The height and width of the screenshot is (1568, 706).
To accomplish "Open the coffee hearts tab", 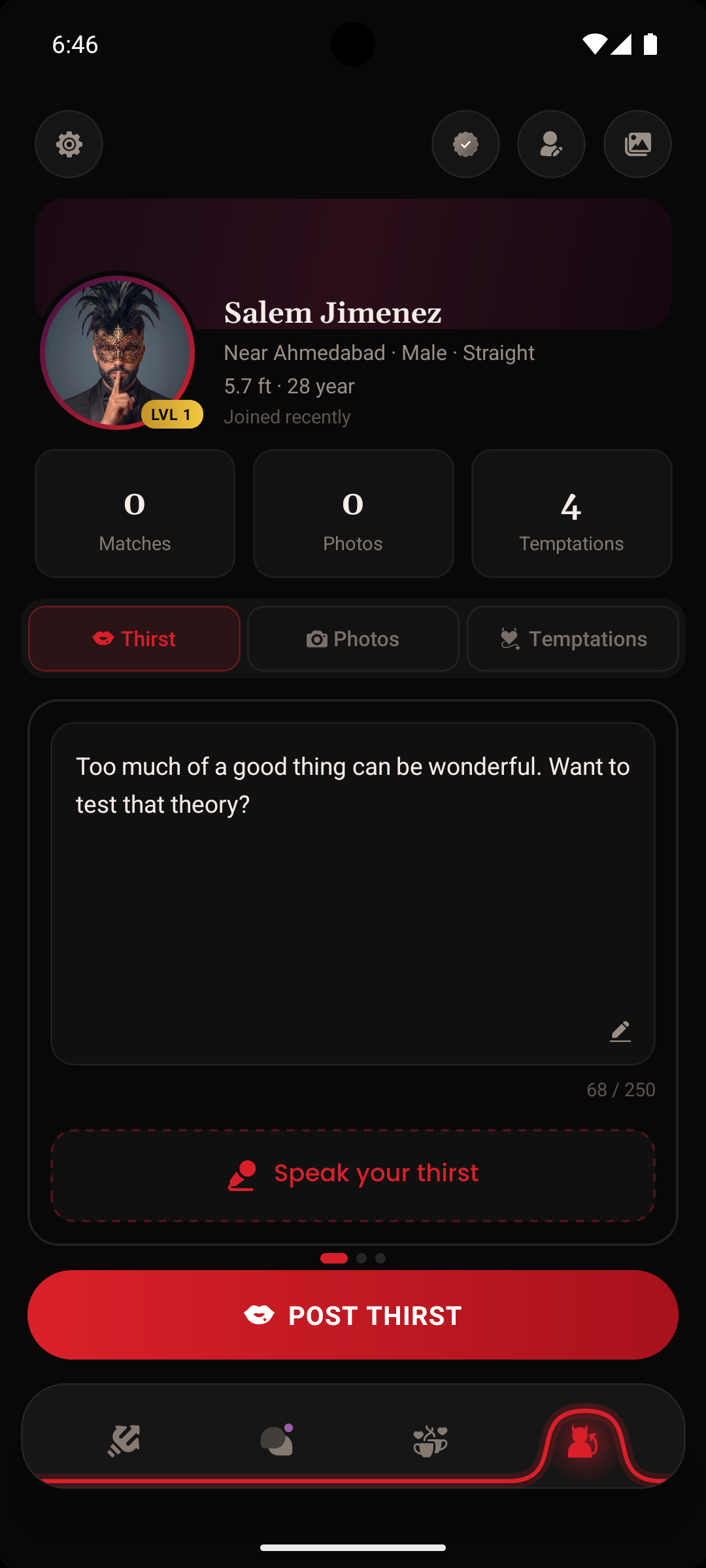I will 430,1441.
